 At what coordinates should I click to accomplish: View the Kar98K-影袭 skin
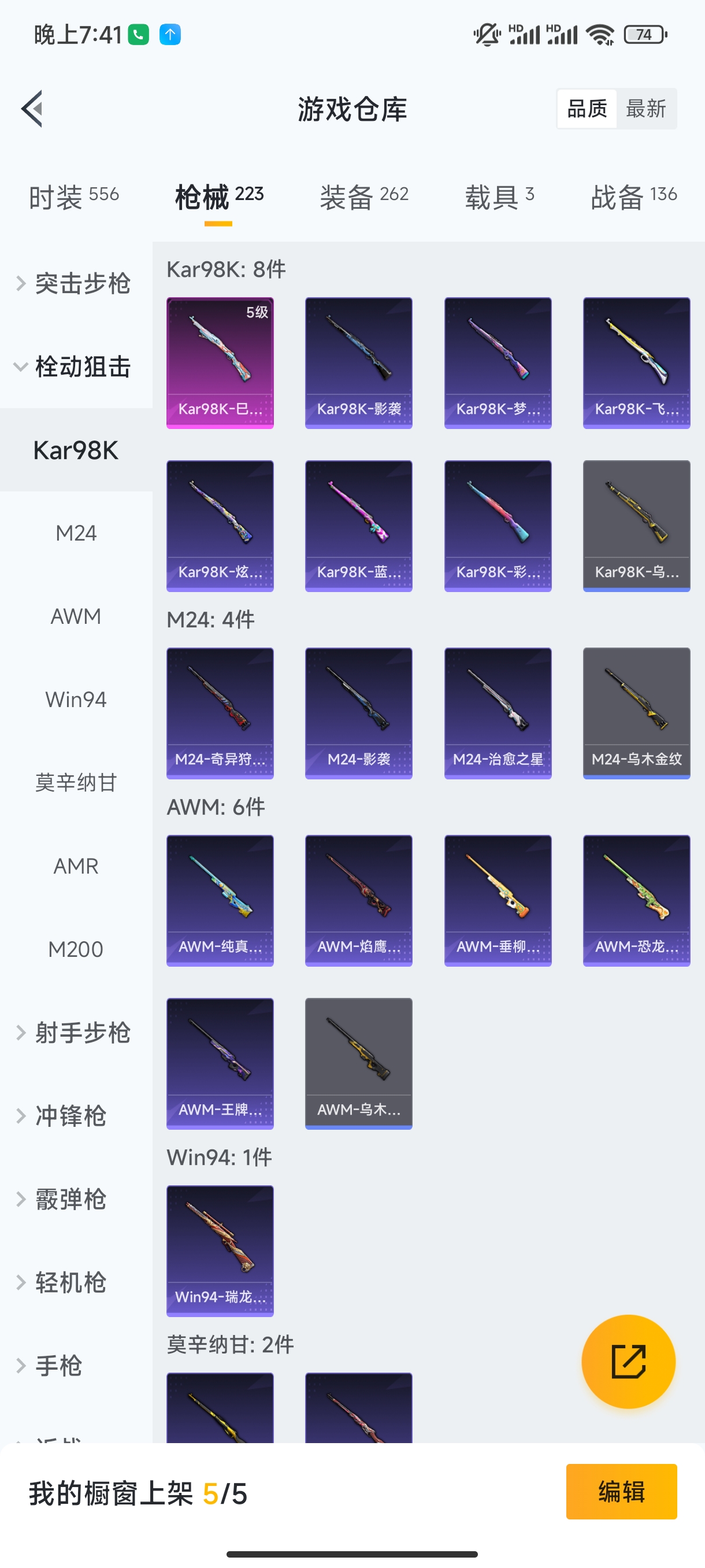tap(358, 363)
